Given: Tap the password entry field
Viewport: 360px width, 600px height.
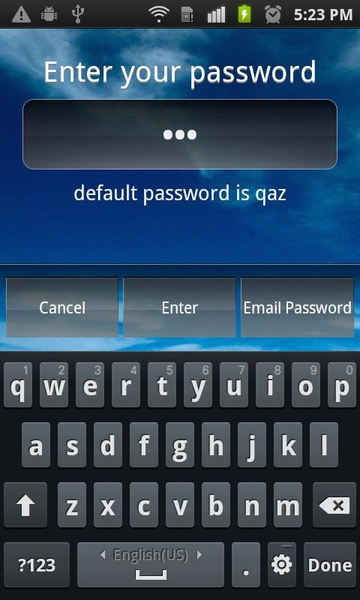Looking at the screenshot, I should (x=180, y=134).
